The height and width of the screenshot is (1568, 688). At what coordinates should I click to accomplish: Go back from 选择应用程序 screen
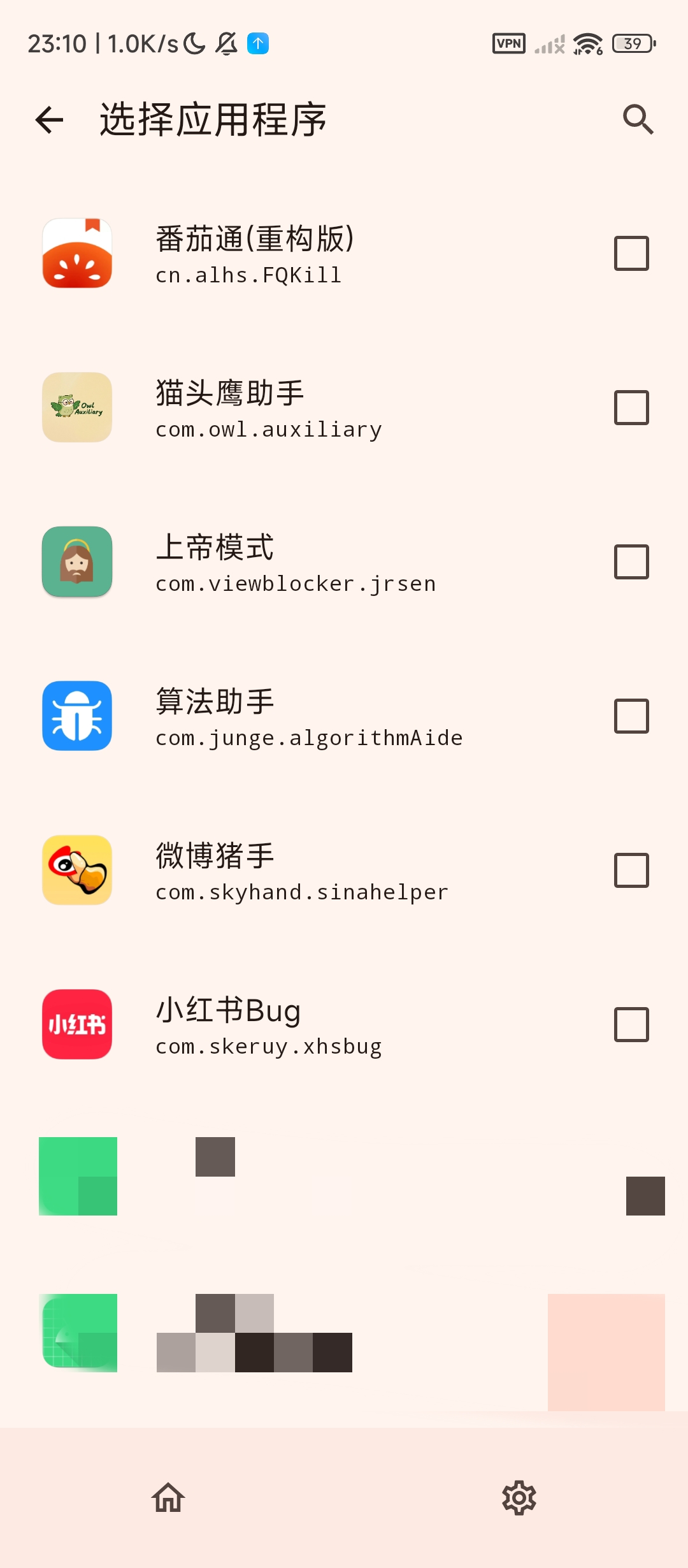pyautogui.click(x=50, y=120)
